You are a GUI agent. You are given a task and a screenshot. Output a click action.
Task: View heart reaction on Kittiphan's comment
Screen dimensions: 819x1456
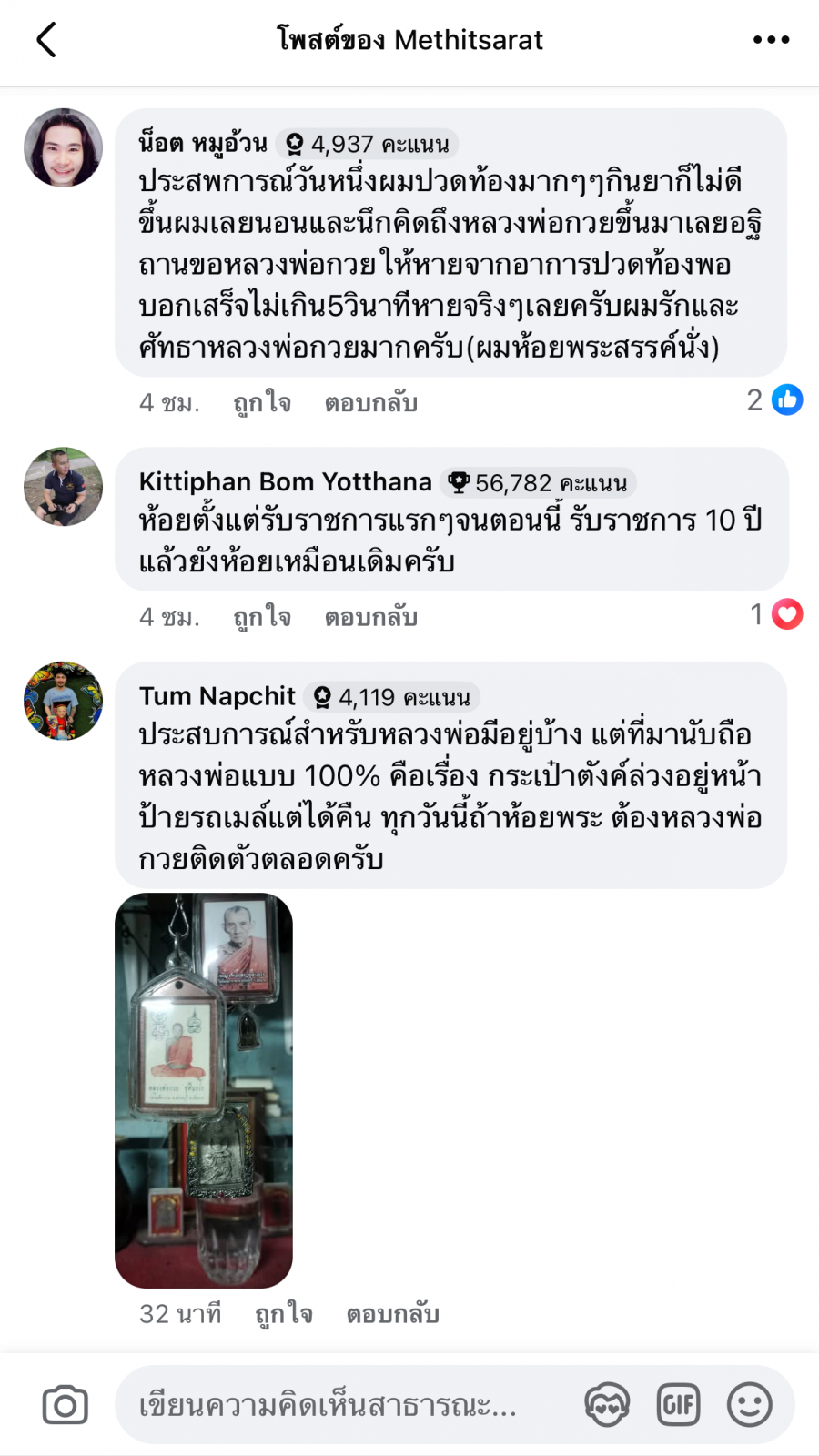click(x=776, y=614)
